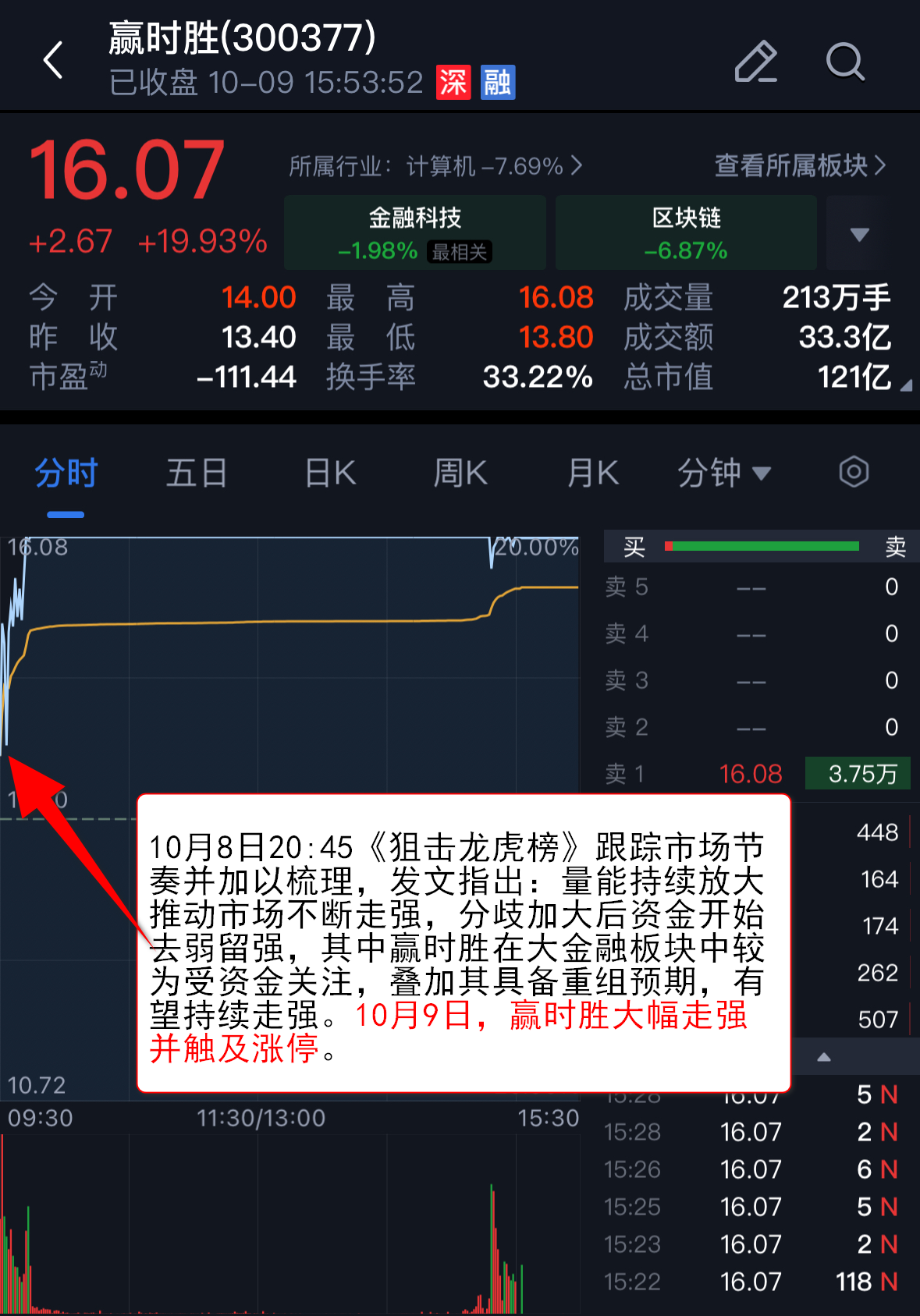Switch to the 月K chart tab
Screen dimensions: 920x1316
593,474
